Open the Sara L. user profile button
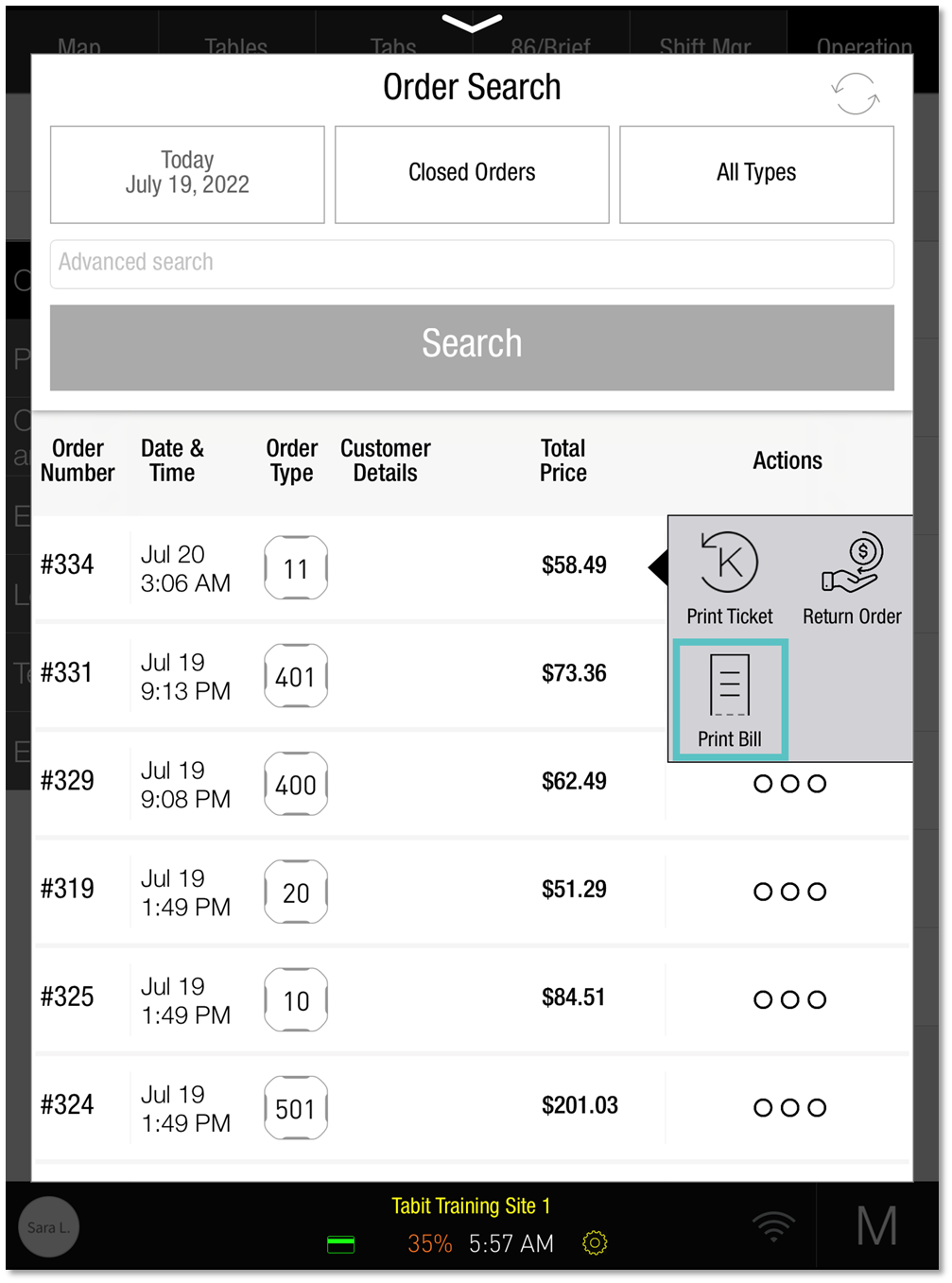952x1283 pixels. point(48,1227)
